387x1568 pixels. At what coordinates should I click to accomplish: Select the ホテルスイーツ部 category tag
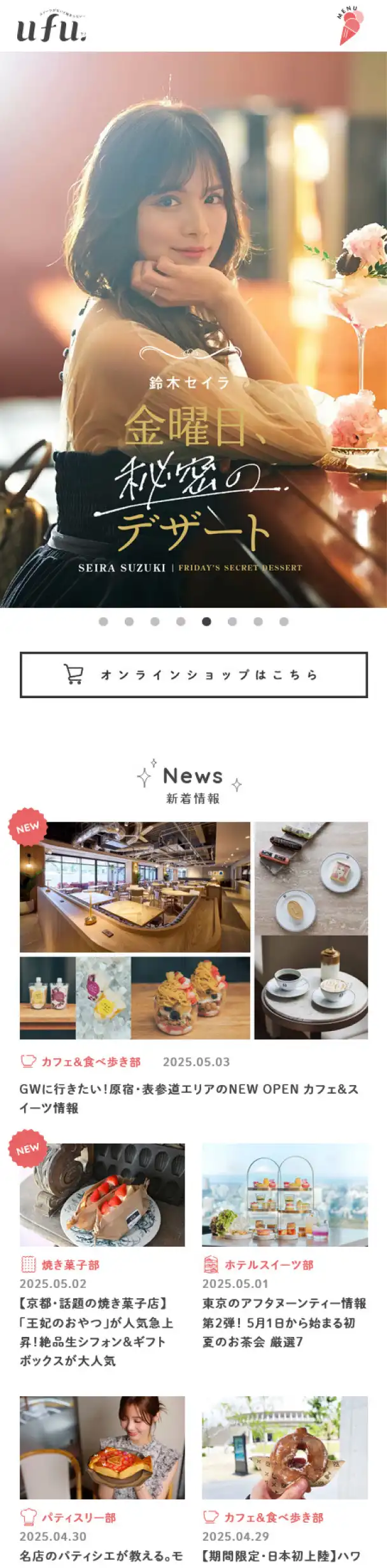click(x=268, y=1265)
